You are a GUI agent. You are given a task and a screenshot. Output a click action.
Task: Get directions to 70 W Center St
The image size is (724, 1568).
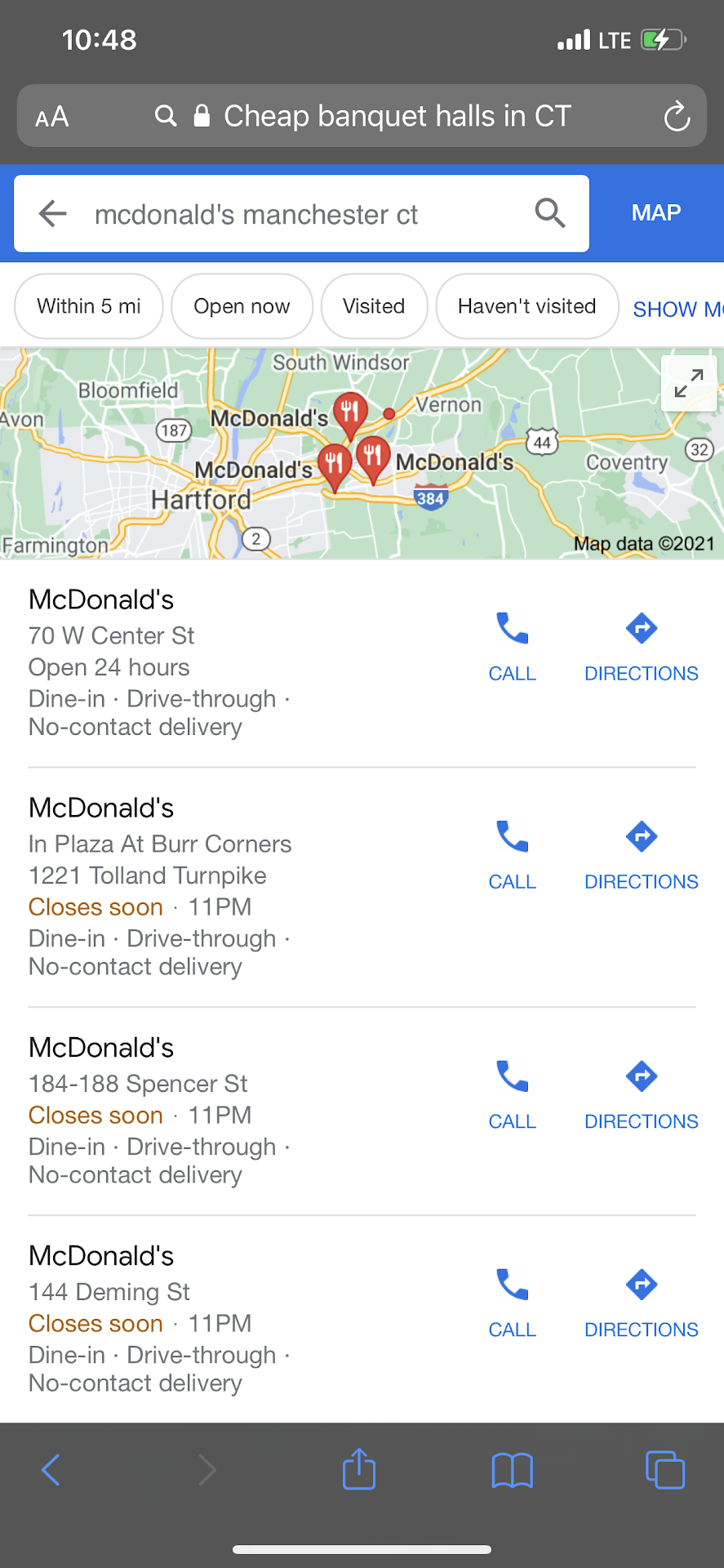[x=642, y=647]
